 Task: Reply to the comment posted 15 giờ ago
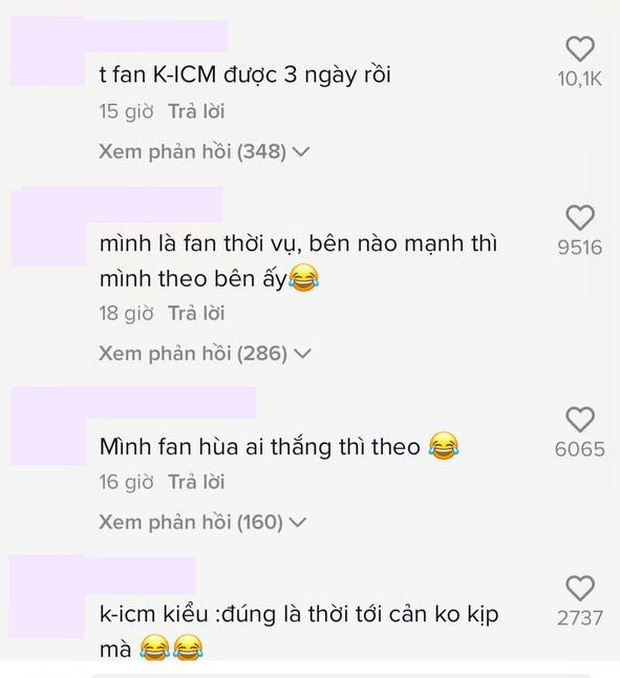coord(196,111)
